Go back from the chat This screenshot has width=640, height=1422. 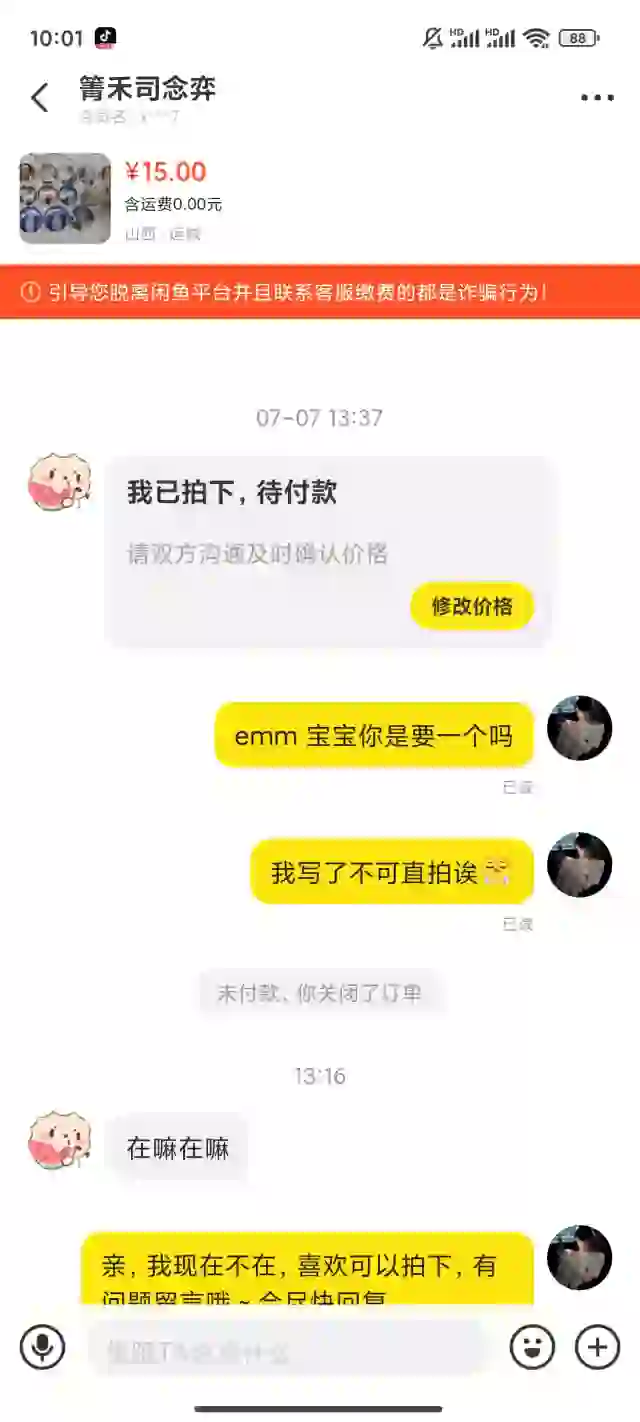[x=40, y=97]
